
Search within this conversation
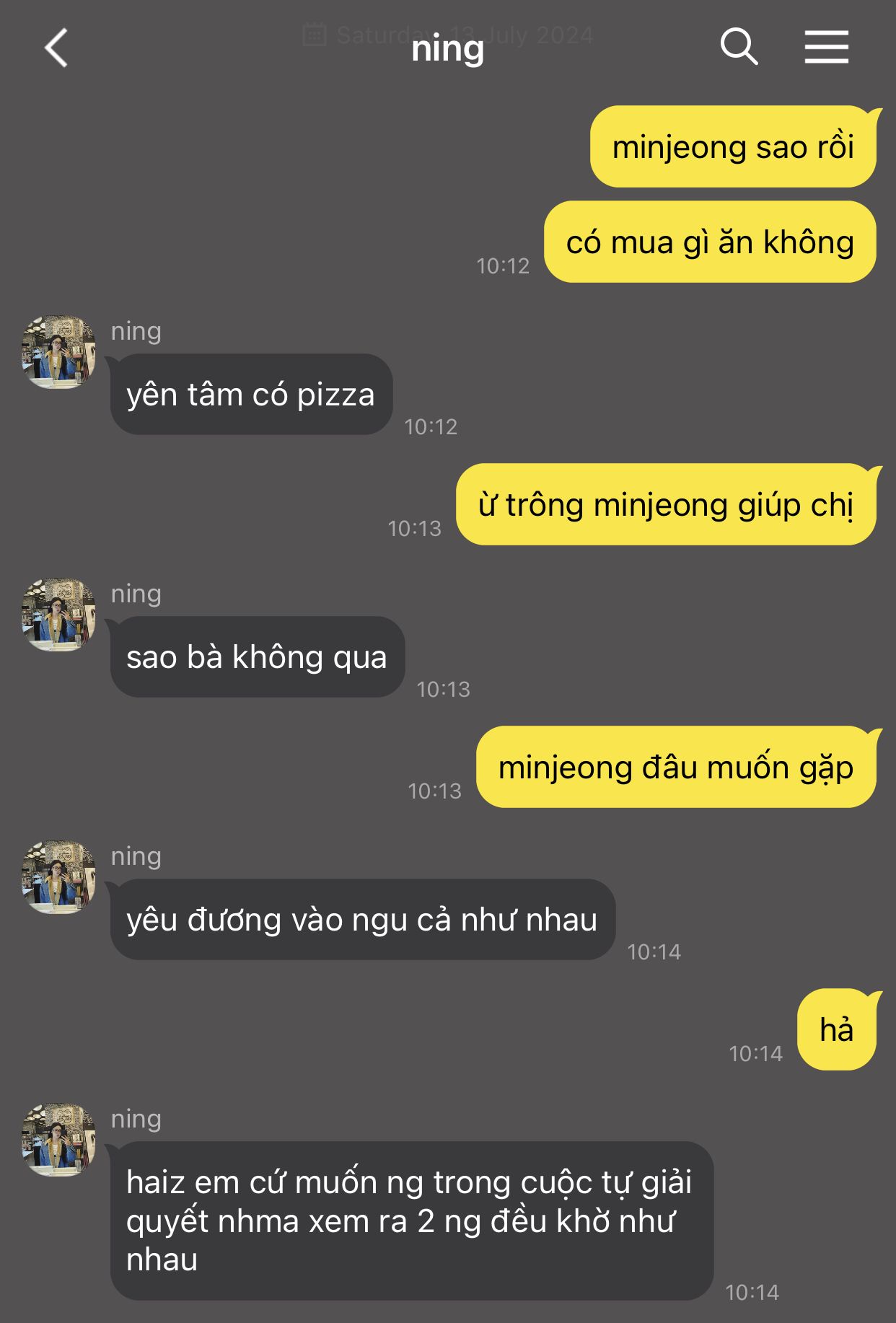click(739, 48)
